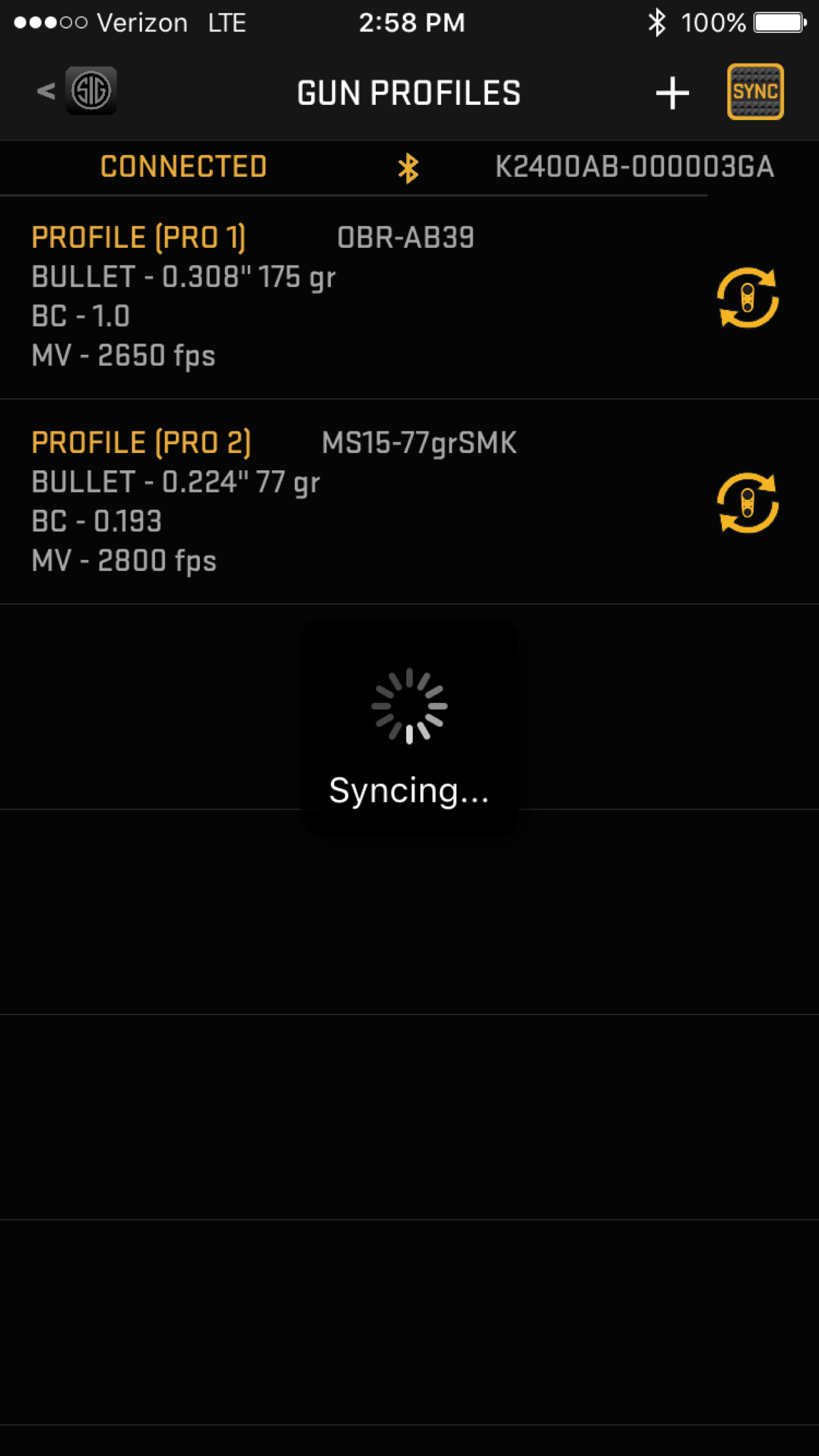This screenshot has width=819, height=1456.
Task: Tap the back chevron to go back
Action: [44, 91]
